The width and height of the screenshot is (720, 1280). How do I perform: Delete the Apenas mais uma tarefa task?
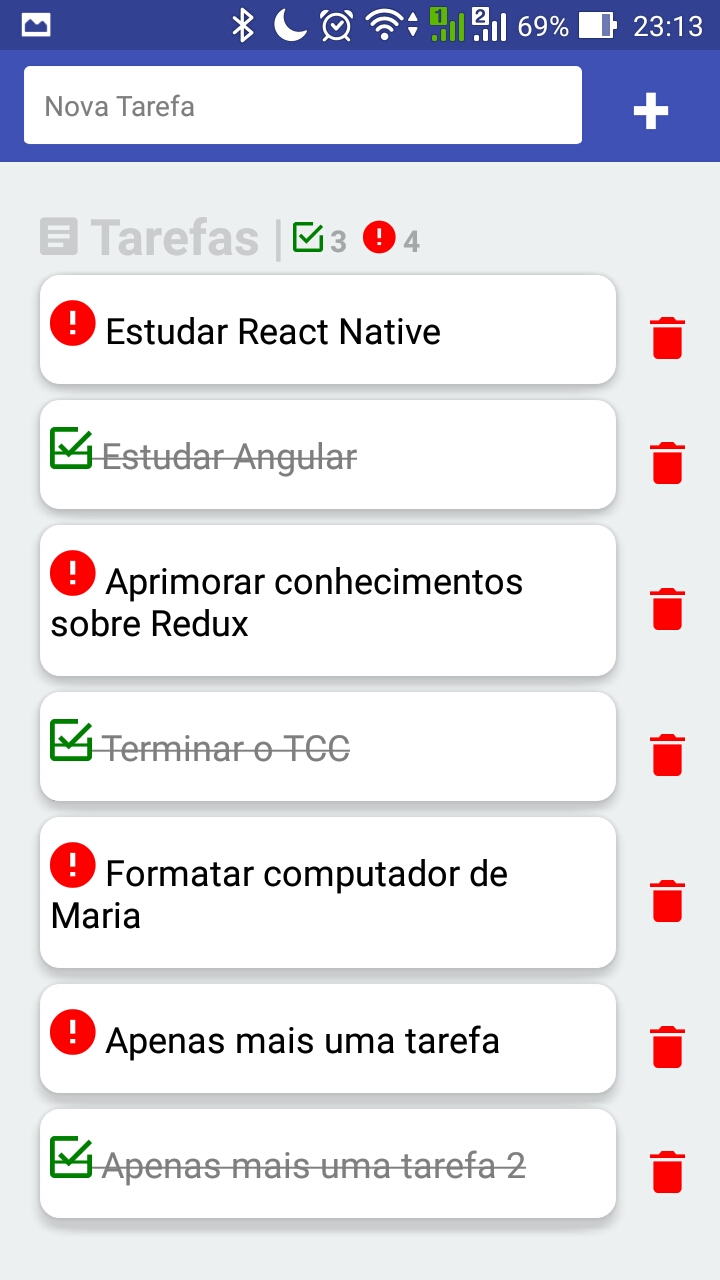668,1047
